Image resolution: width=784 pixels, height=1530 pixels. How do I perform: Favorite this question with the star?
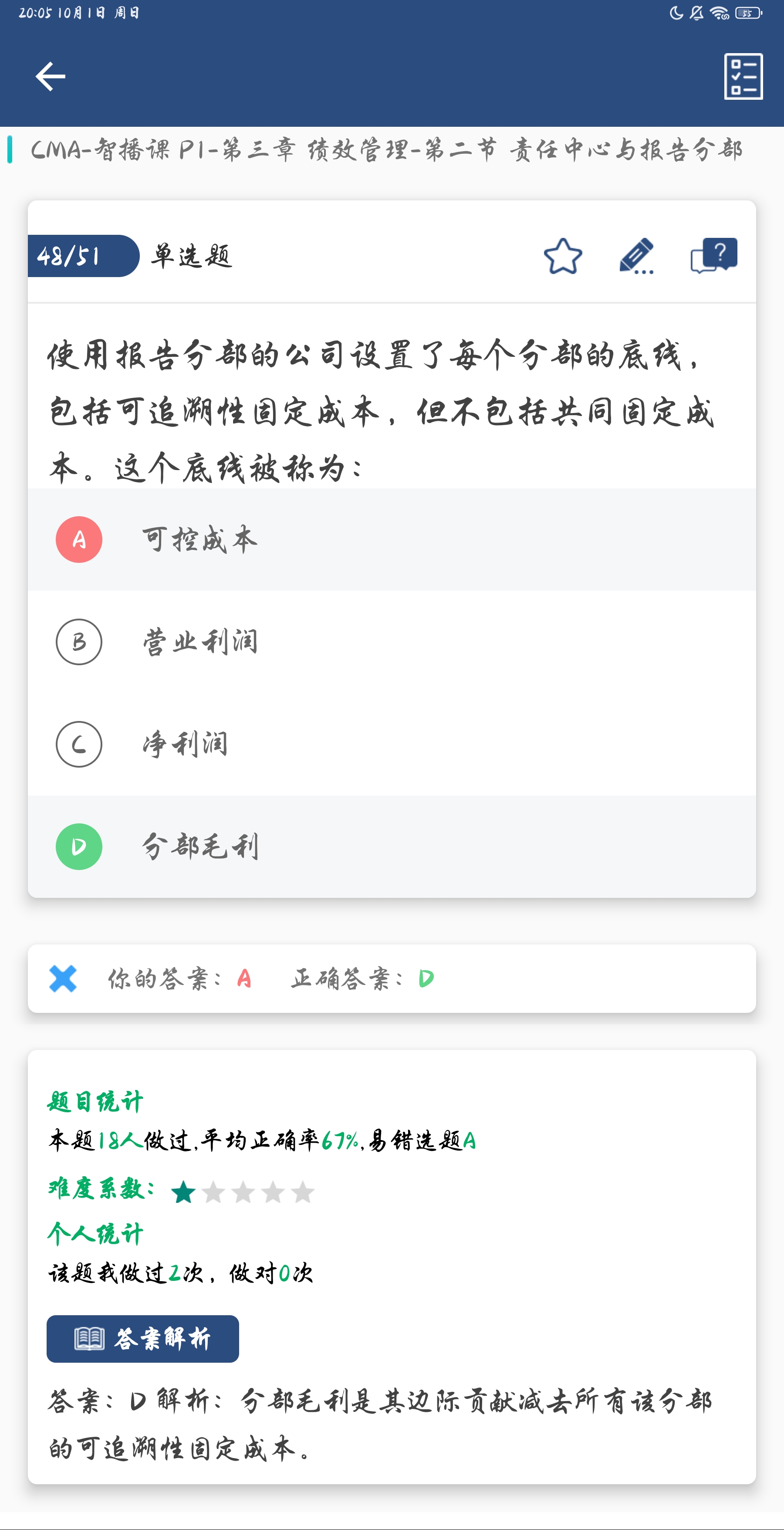click(x=562, y=256)
